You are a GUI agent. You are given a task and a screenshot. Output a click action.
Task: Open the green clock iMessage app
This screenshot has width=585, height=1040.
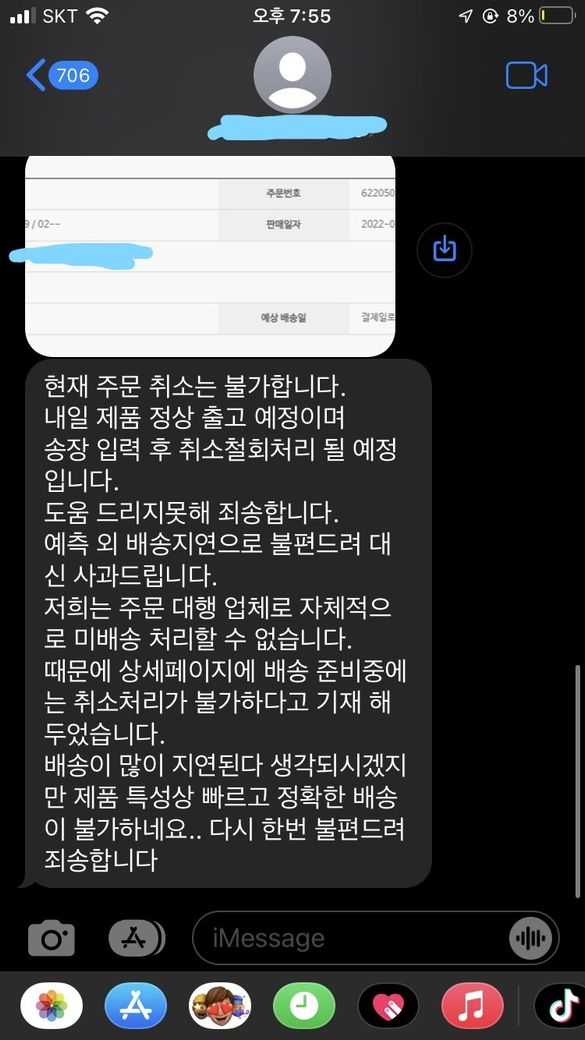tap(304, 1006)
